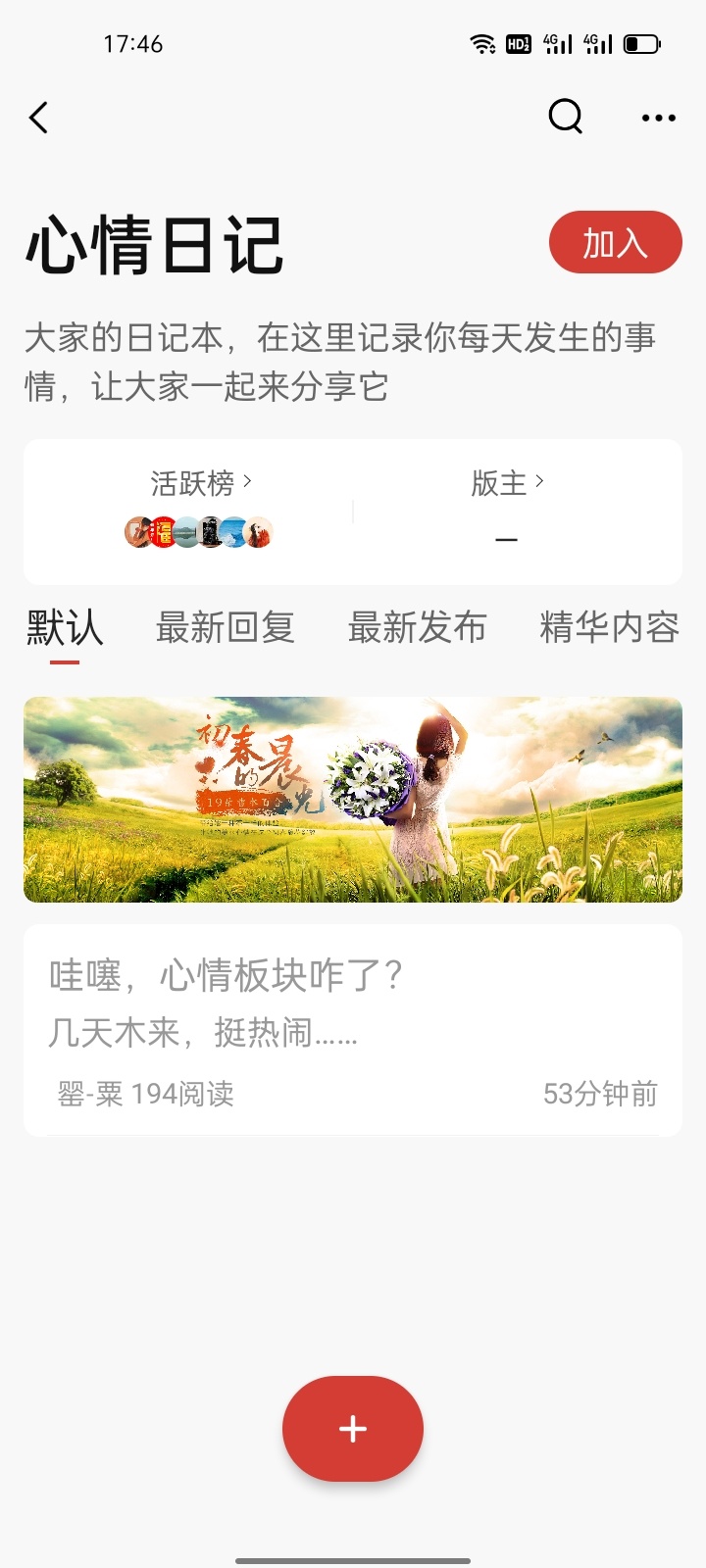Viewport: 706px width, 1568px height.
Task: Go back using the top-left arrow
Action: [39, 118]
